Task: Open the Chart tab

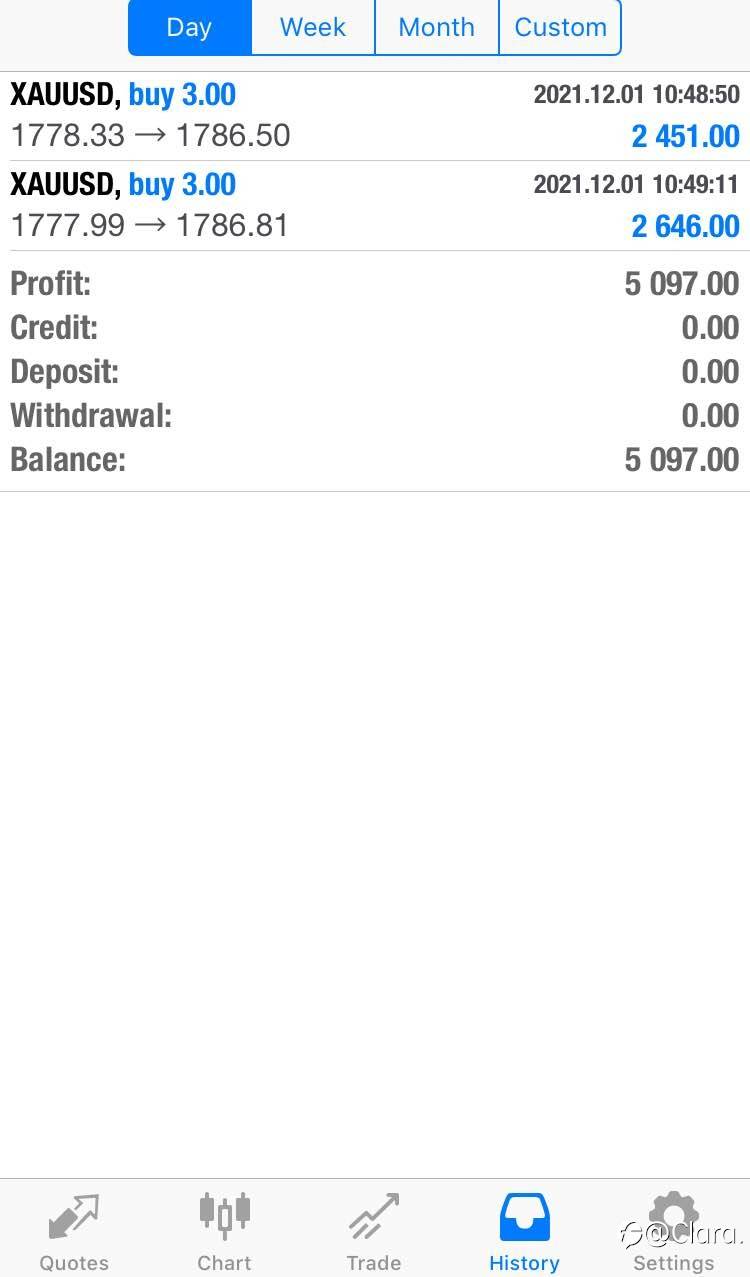Action: 224,1232
